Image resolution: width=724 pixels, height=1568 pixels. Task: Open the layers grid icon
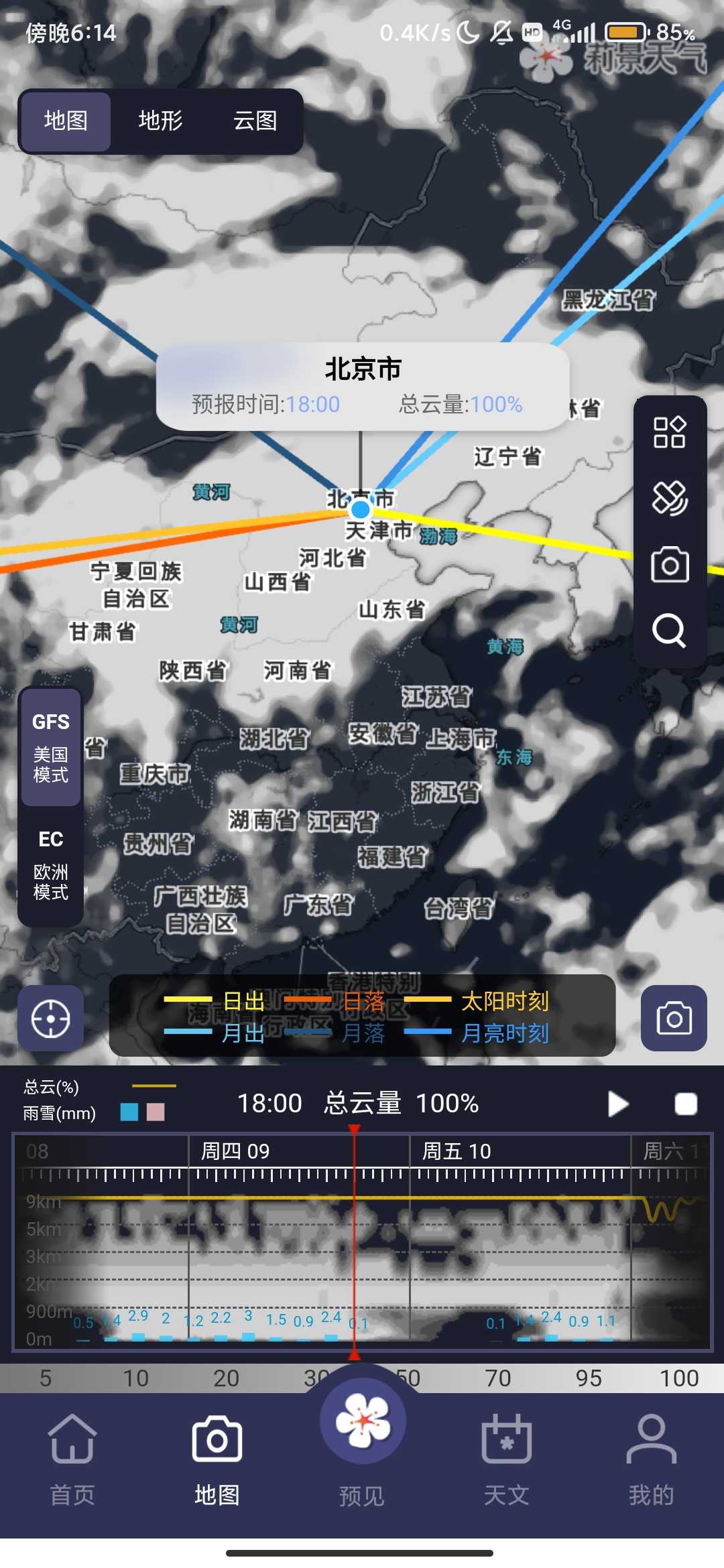pyautogui.click(x=669, y=432)
